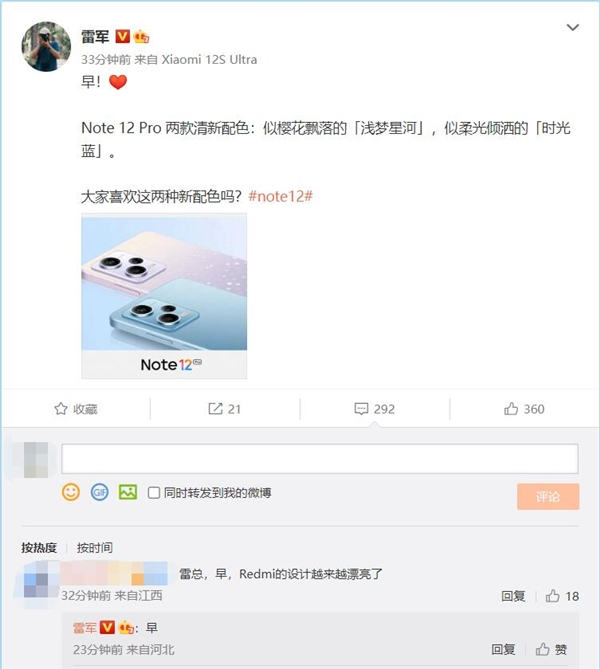The width and height of the screenshot is (600, 669).
Task: Insert a GIF into the comment
Action: (99, 492)
